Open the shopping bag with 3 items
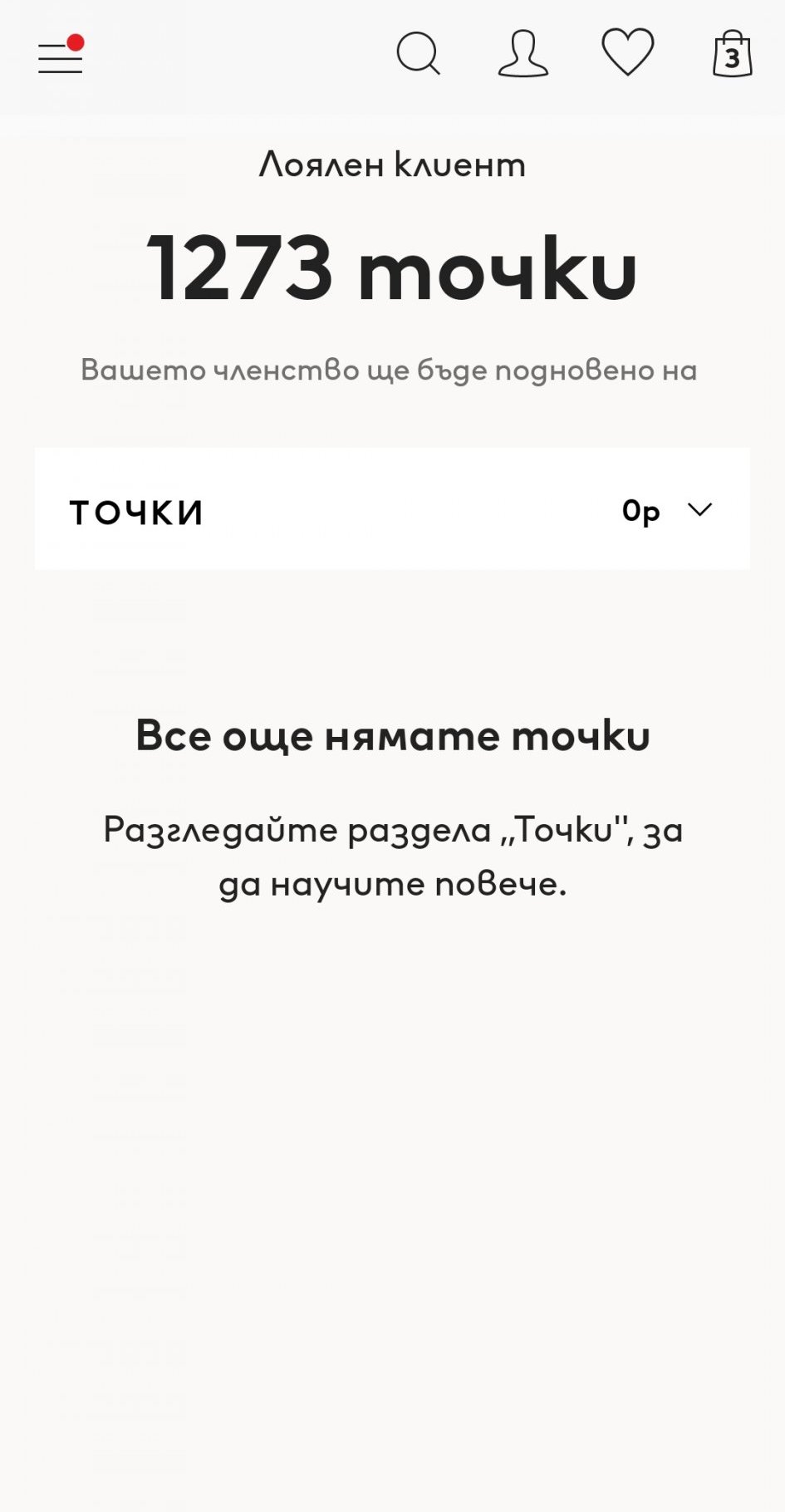This screenshot has width=785, height=1512. 733,54
